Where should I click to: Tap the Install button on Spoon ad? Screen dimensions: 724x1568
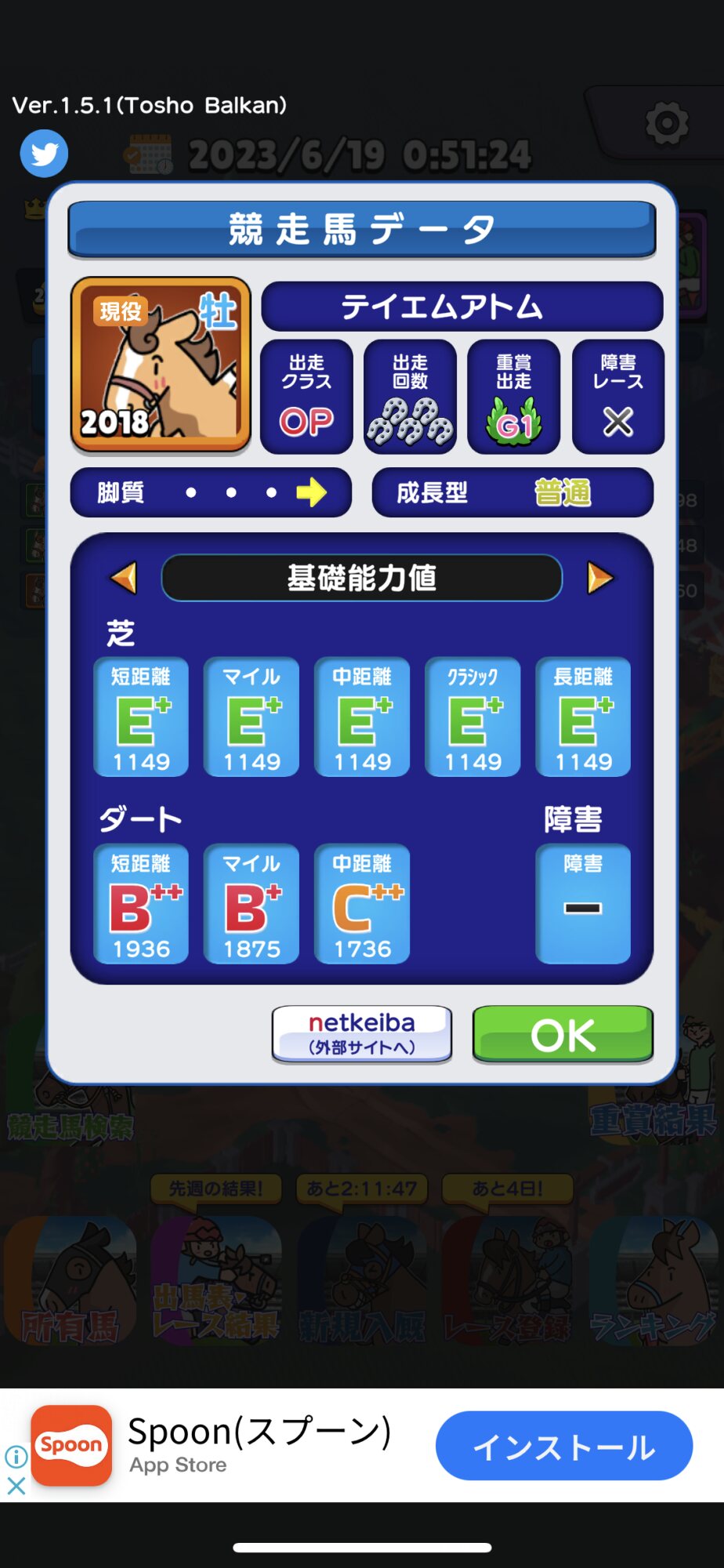564,1446
